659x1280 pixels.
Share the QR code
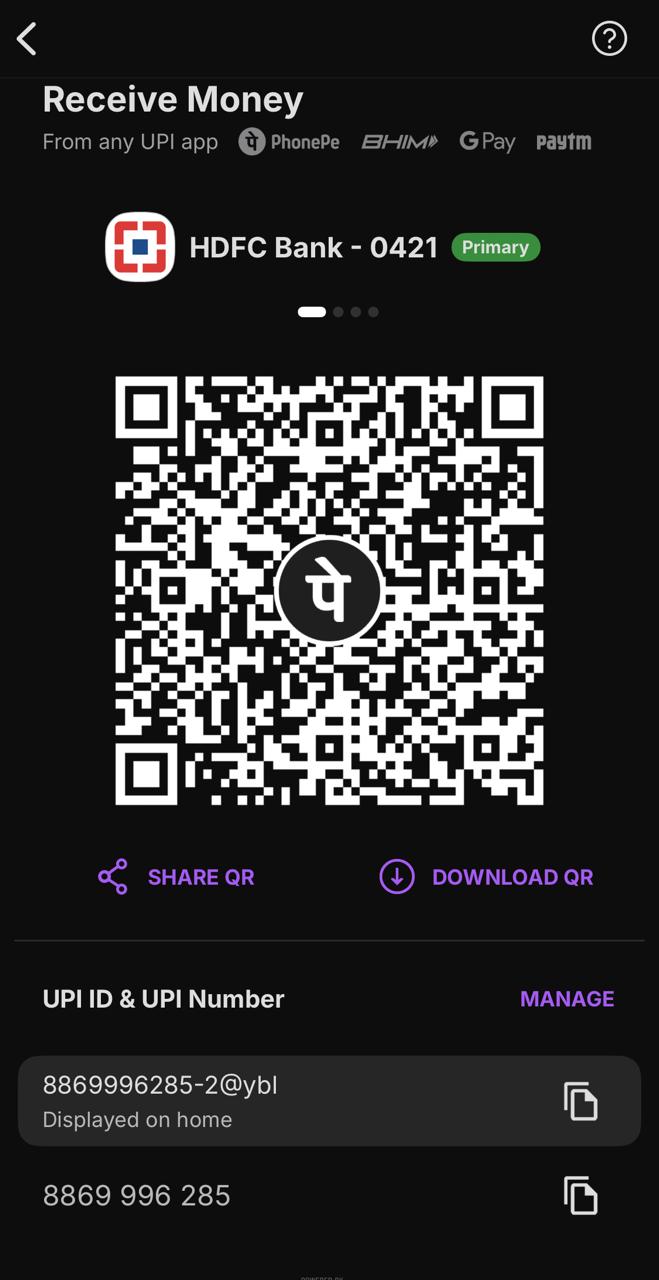[x=177, y=877]
